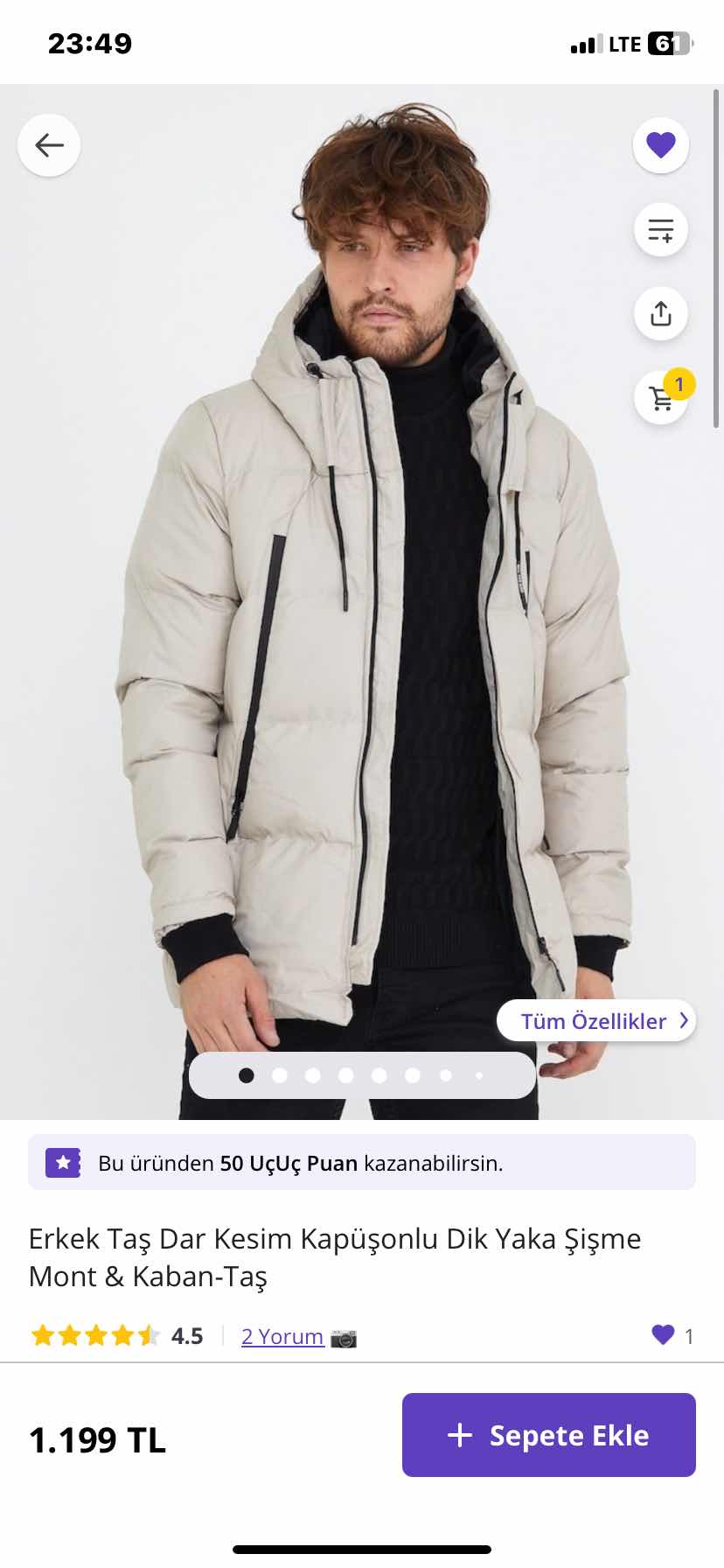Go back using the arrow button
Viewport: 724px width, 1568px height.
point(49,145)
